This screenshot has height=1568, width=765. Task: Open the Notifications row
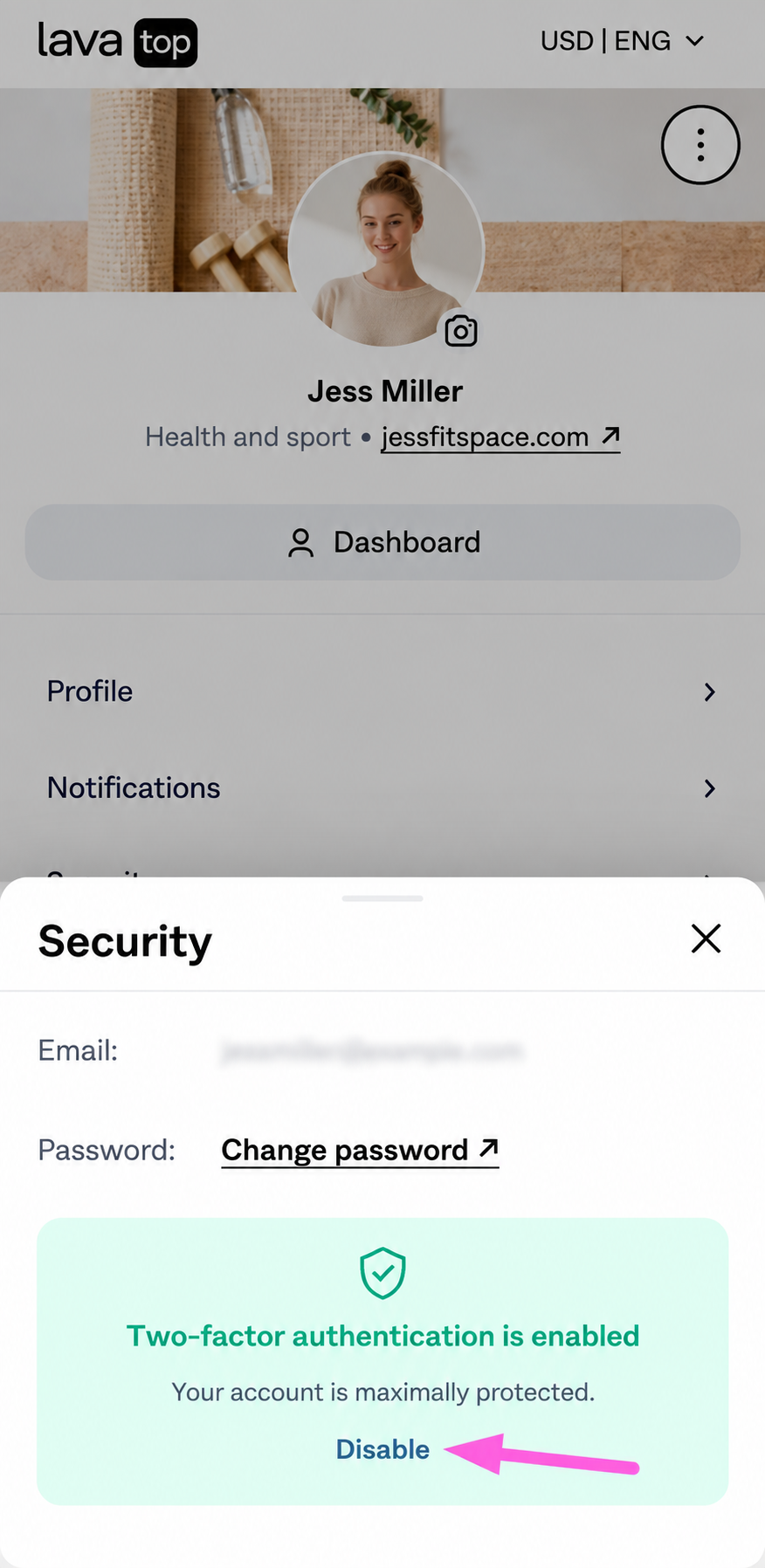(382, 788)
